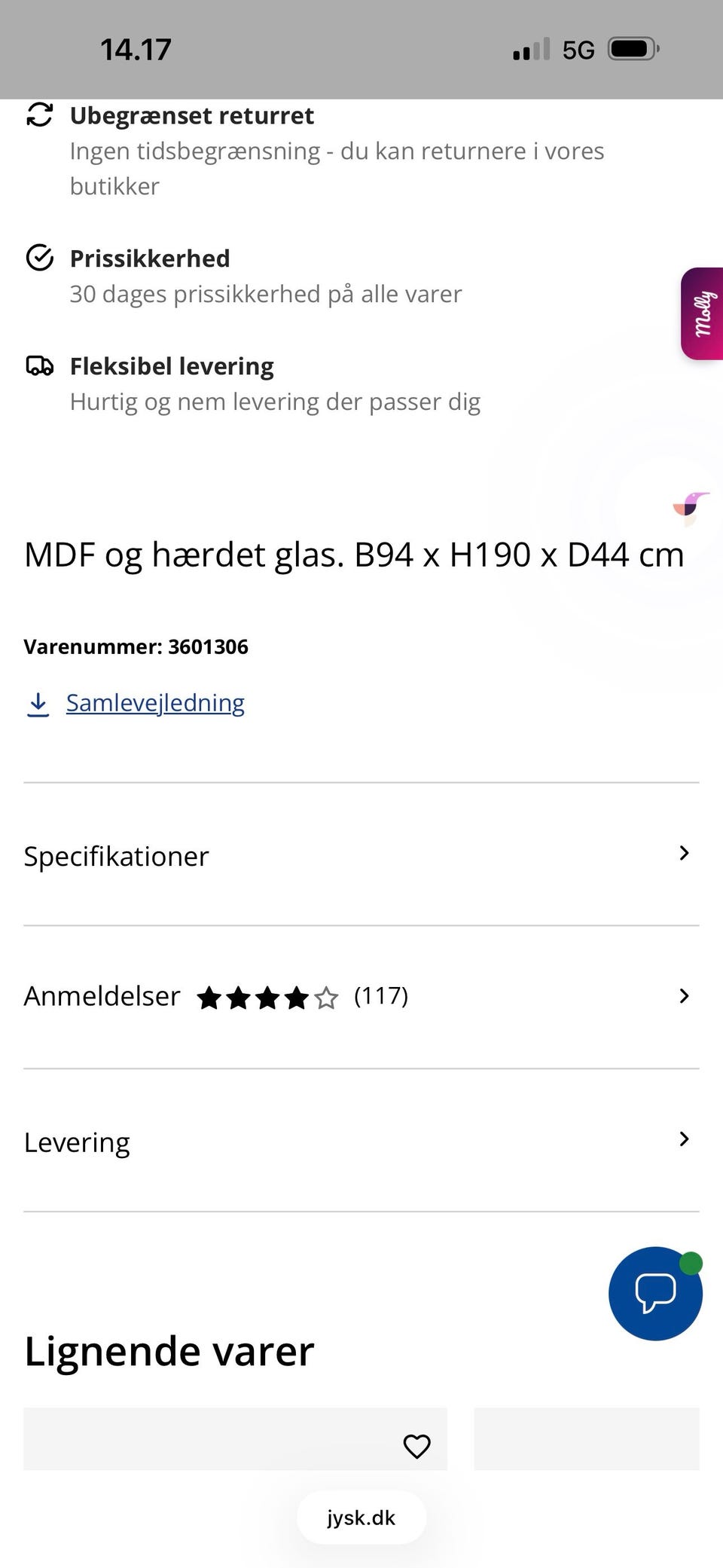This screenshot has width=723, height=1568.
Task: Expand the Specifikationer section
Action: [x=361, y=855]
